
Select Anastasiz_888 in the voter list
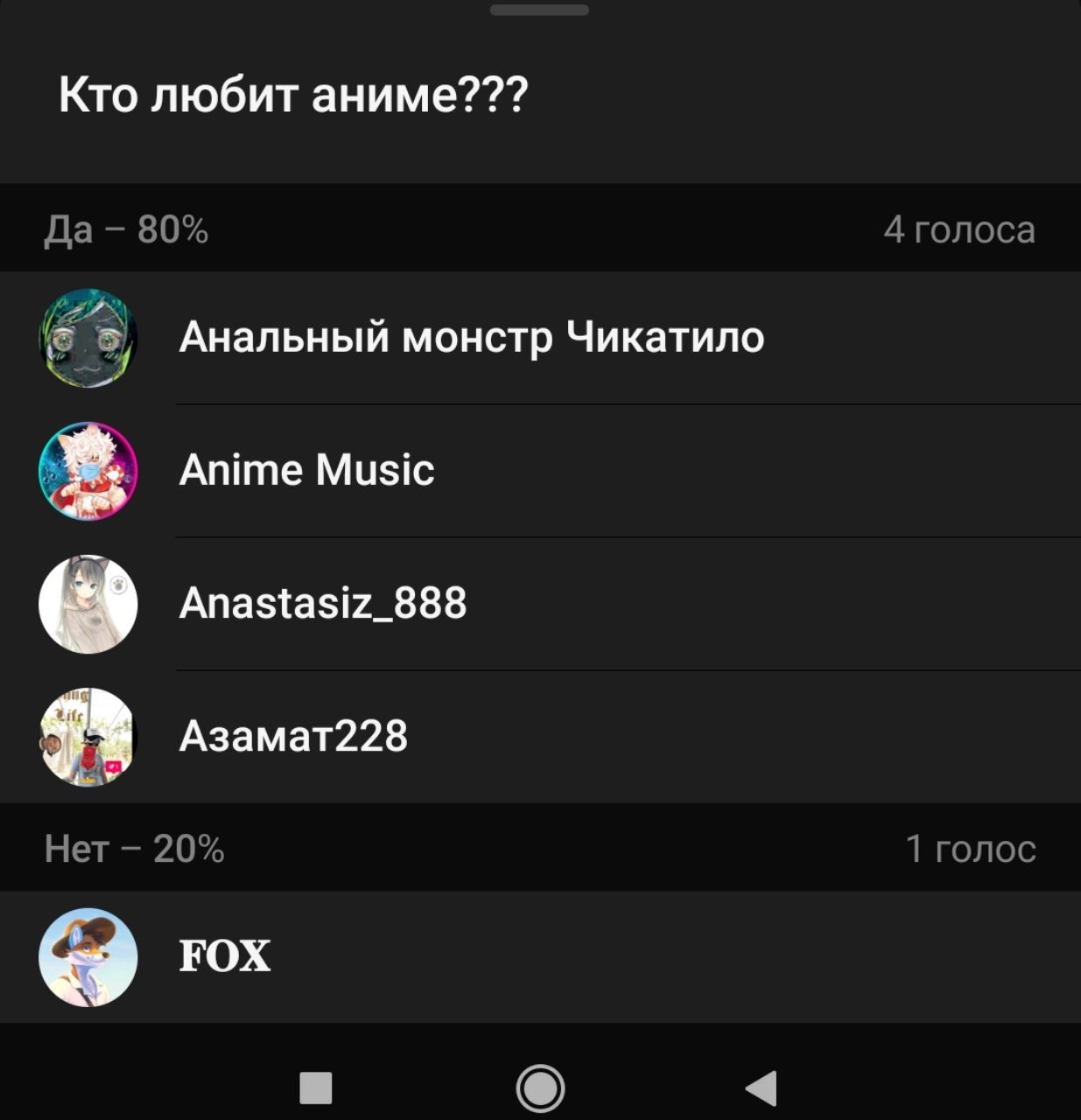(322, 604)
